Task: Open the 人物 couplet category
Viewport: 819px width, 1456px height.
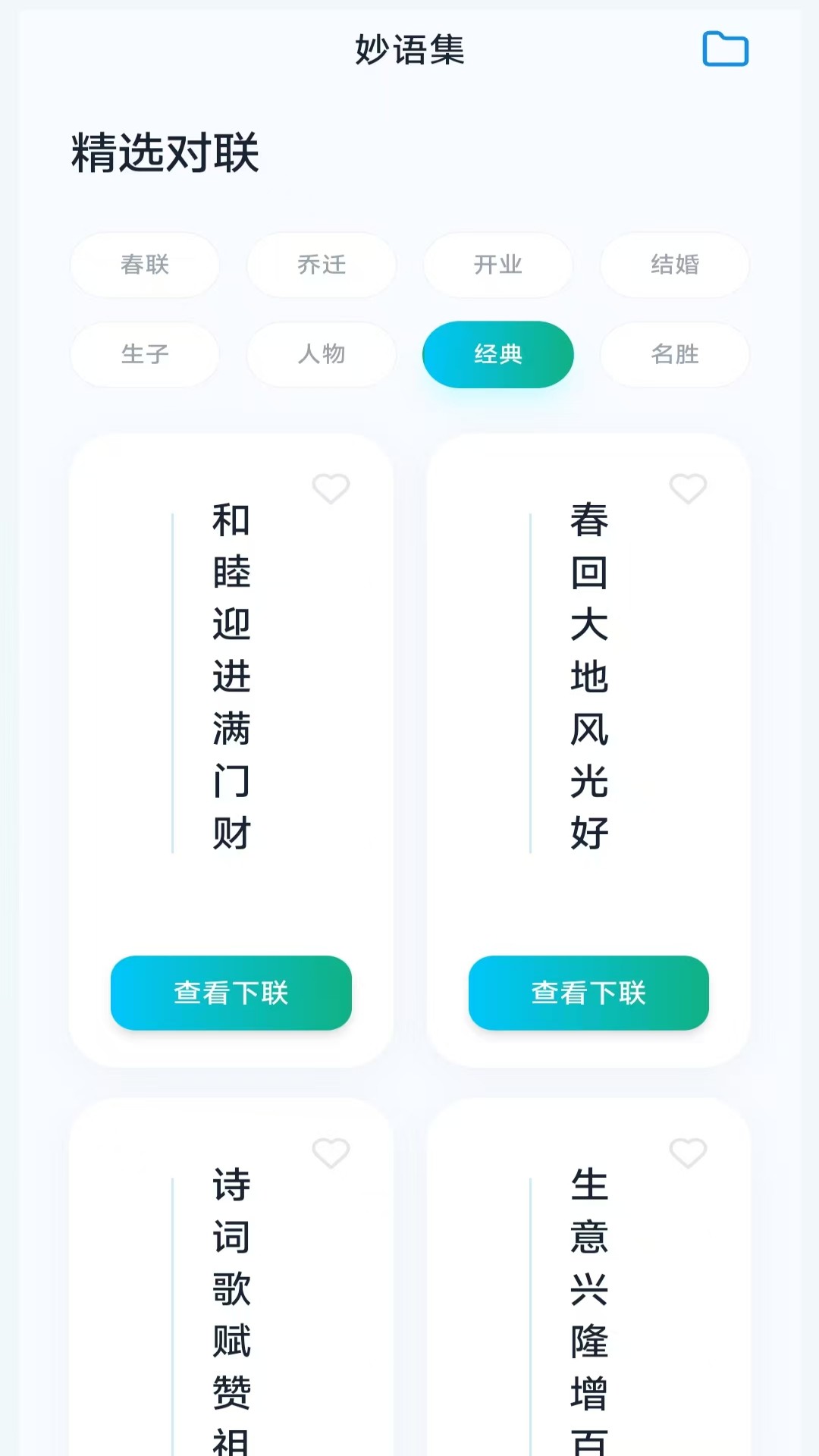Action: [x=321, y=354]
